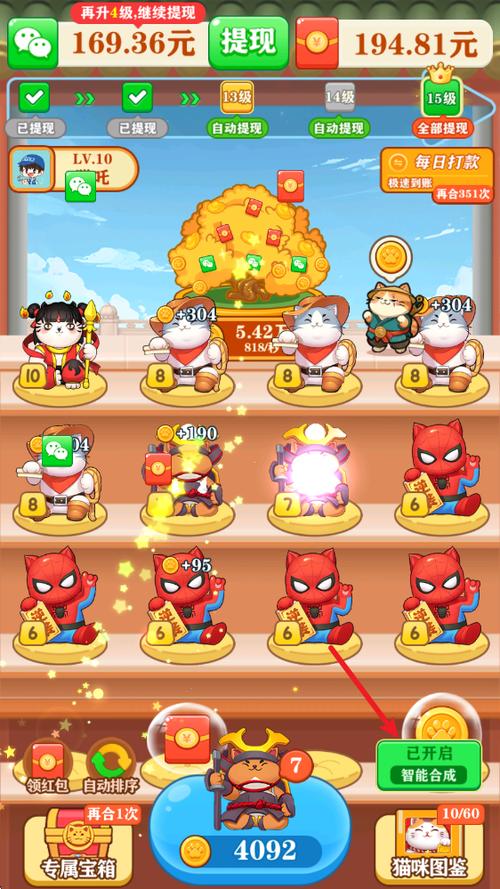Tap the 14级 自动提现 milestone
The width and height of the screenshot is (500, 889).
(x=340, y=109)
